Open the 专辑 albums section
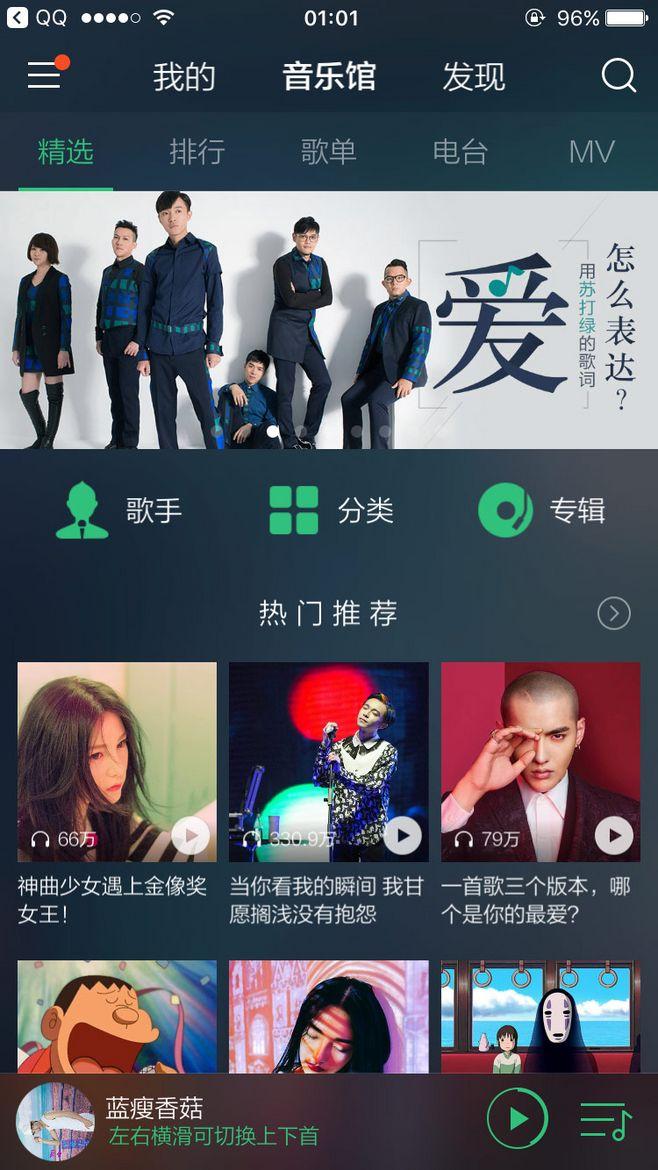658x1170 pixels. coord(542,510)
